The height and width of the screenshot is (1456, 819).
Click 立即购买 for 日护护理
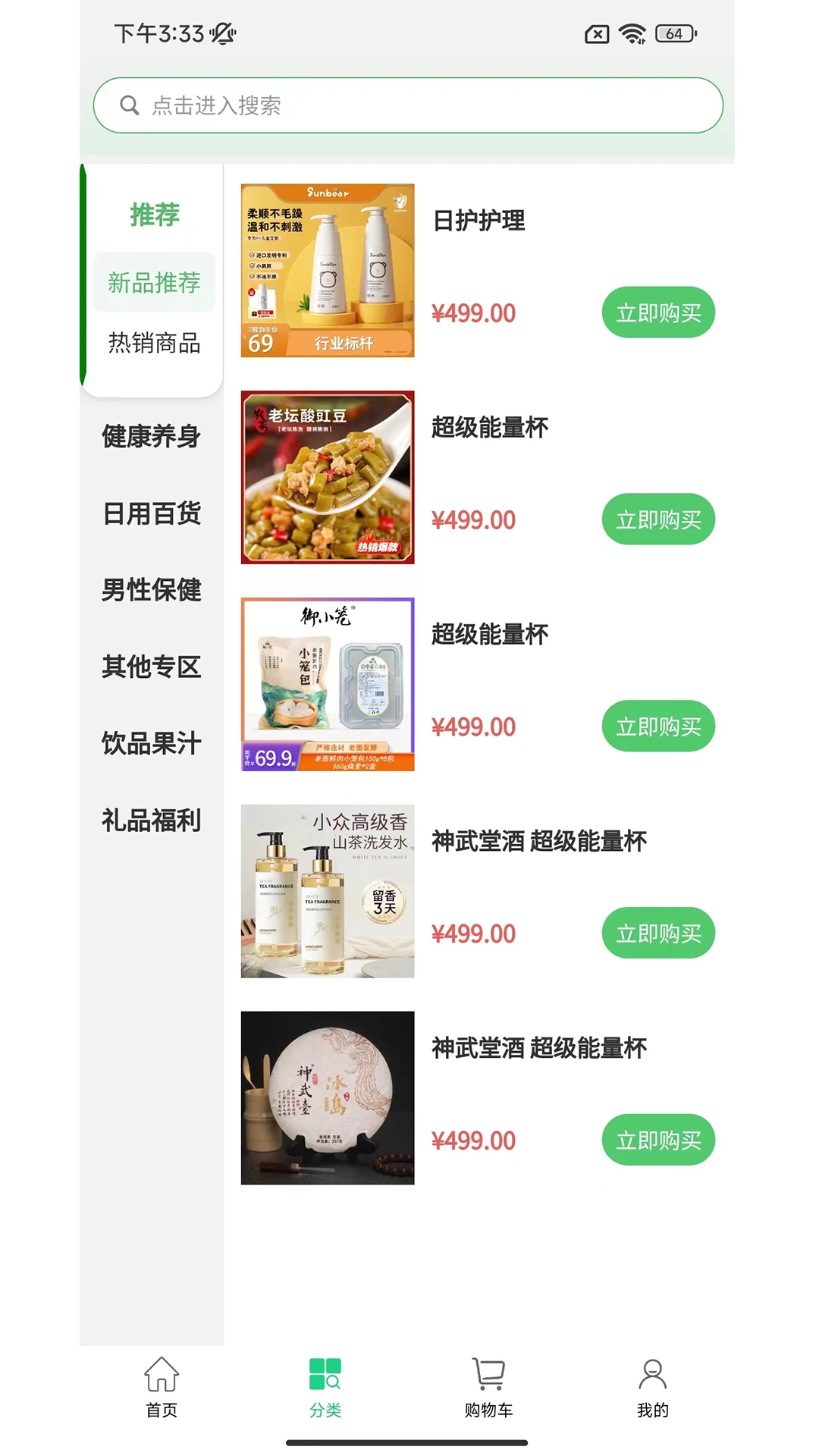[x=658, y=312]
